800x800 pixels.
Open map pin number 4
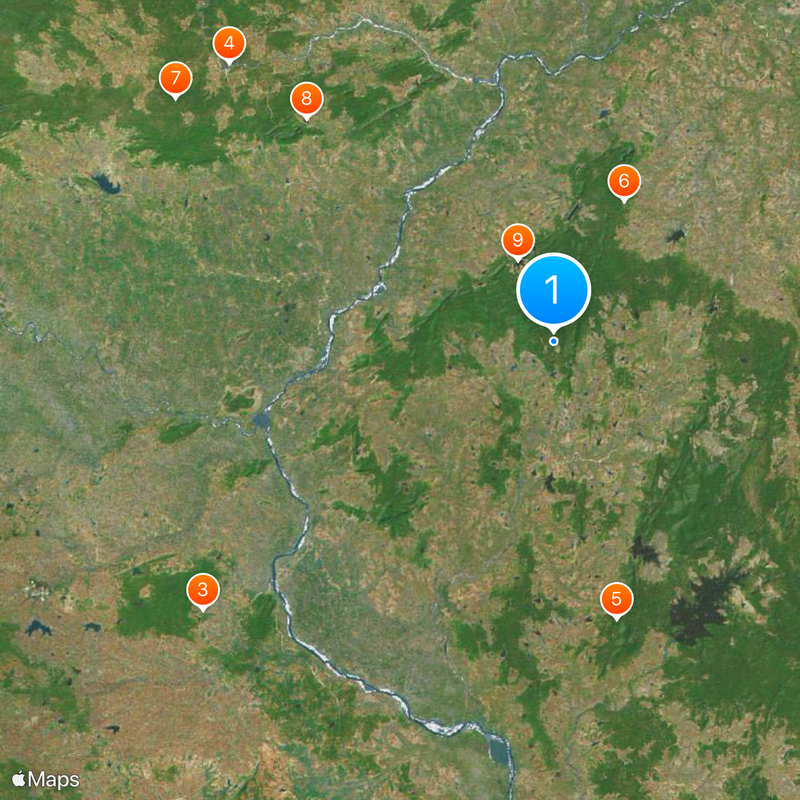pyautogui.click(x=229, y=44)
